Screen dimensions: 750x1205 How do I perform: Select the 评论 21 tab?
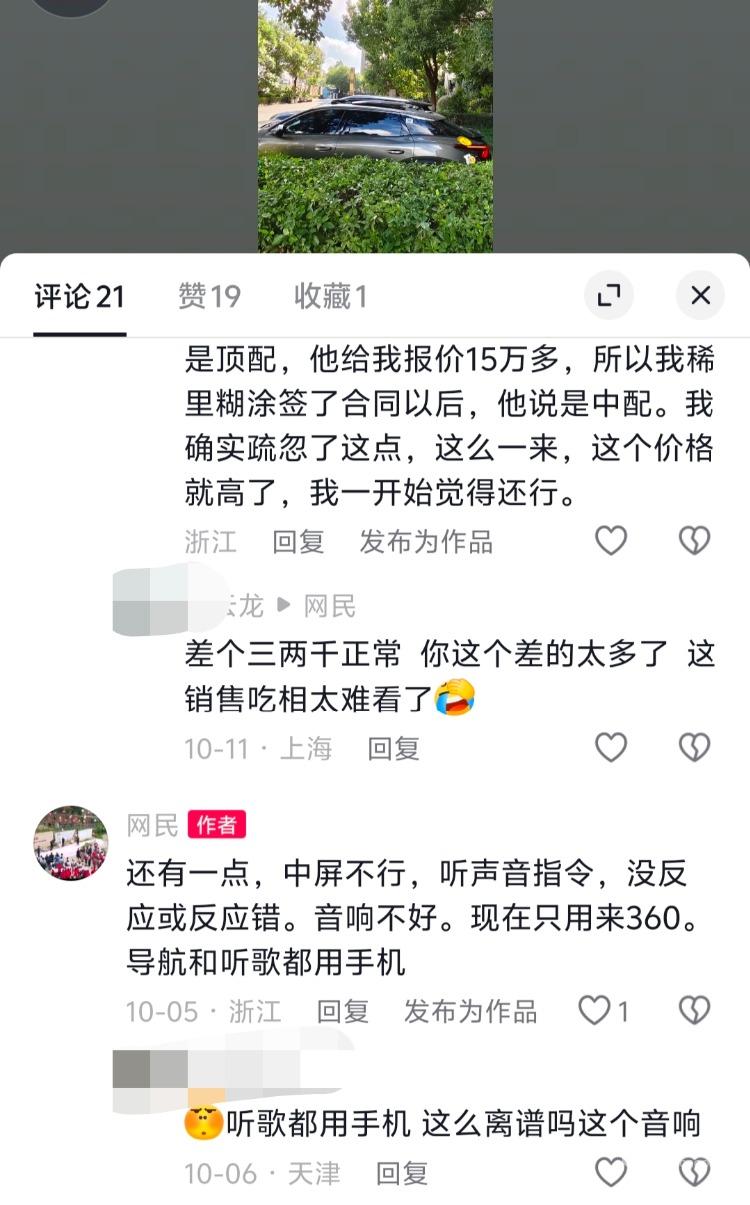[80, 296]
